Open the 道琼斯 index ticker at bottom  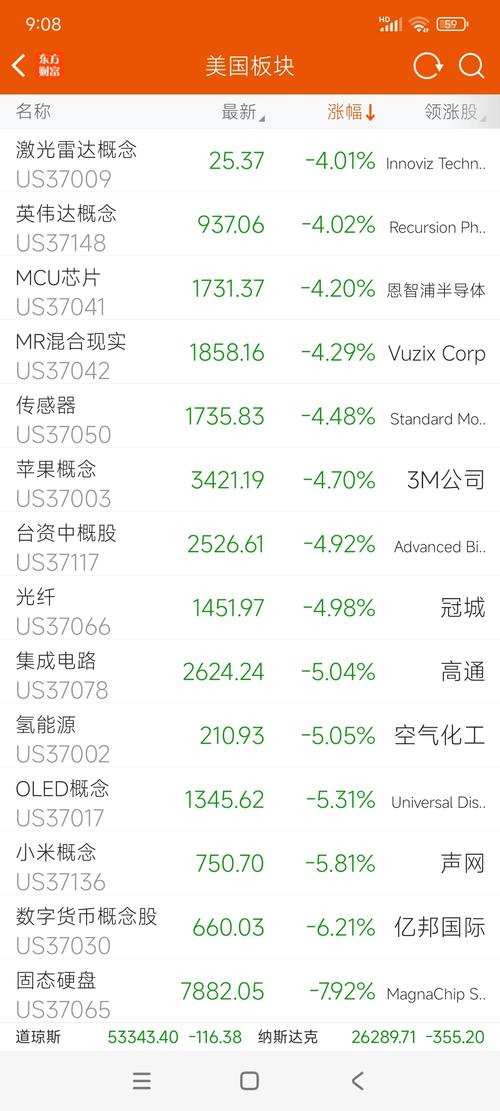[129, 1037]
